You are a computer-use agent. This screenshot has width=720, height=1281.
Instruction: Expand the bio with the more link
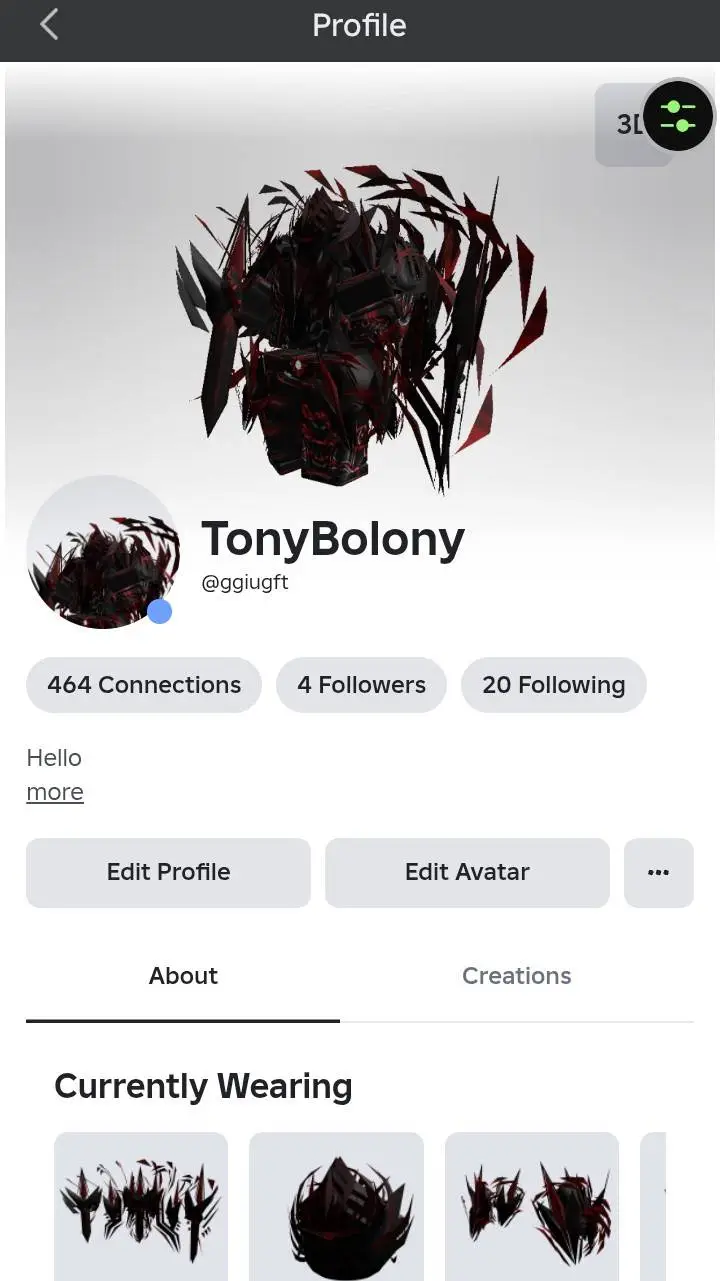coord(54,792)
